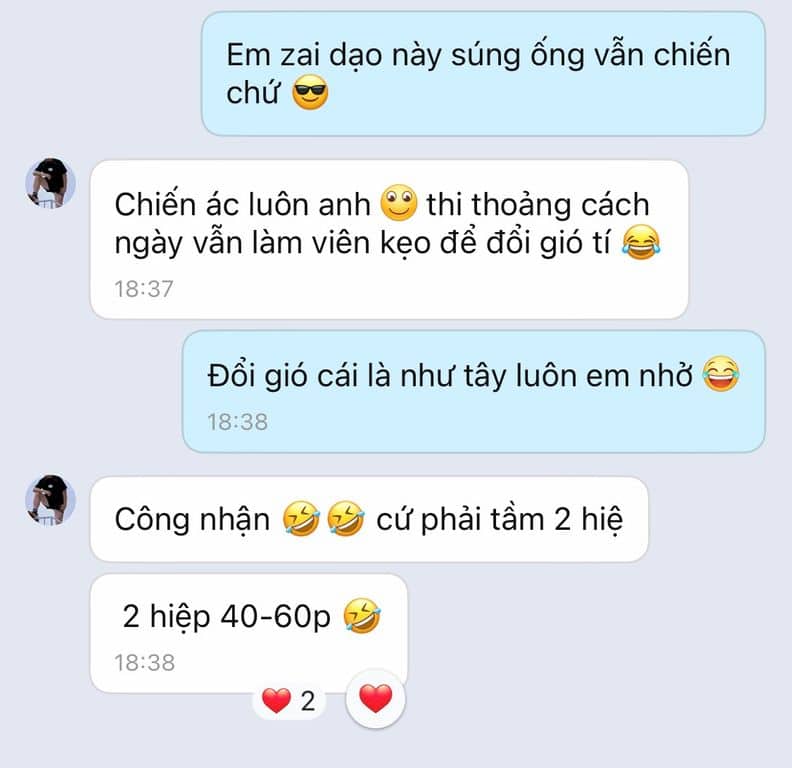Open the reactions count showing 2 hearts
The height and width of the screenshot is (768, 792).
pos(289,701)
